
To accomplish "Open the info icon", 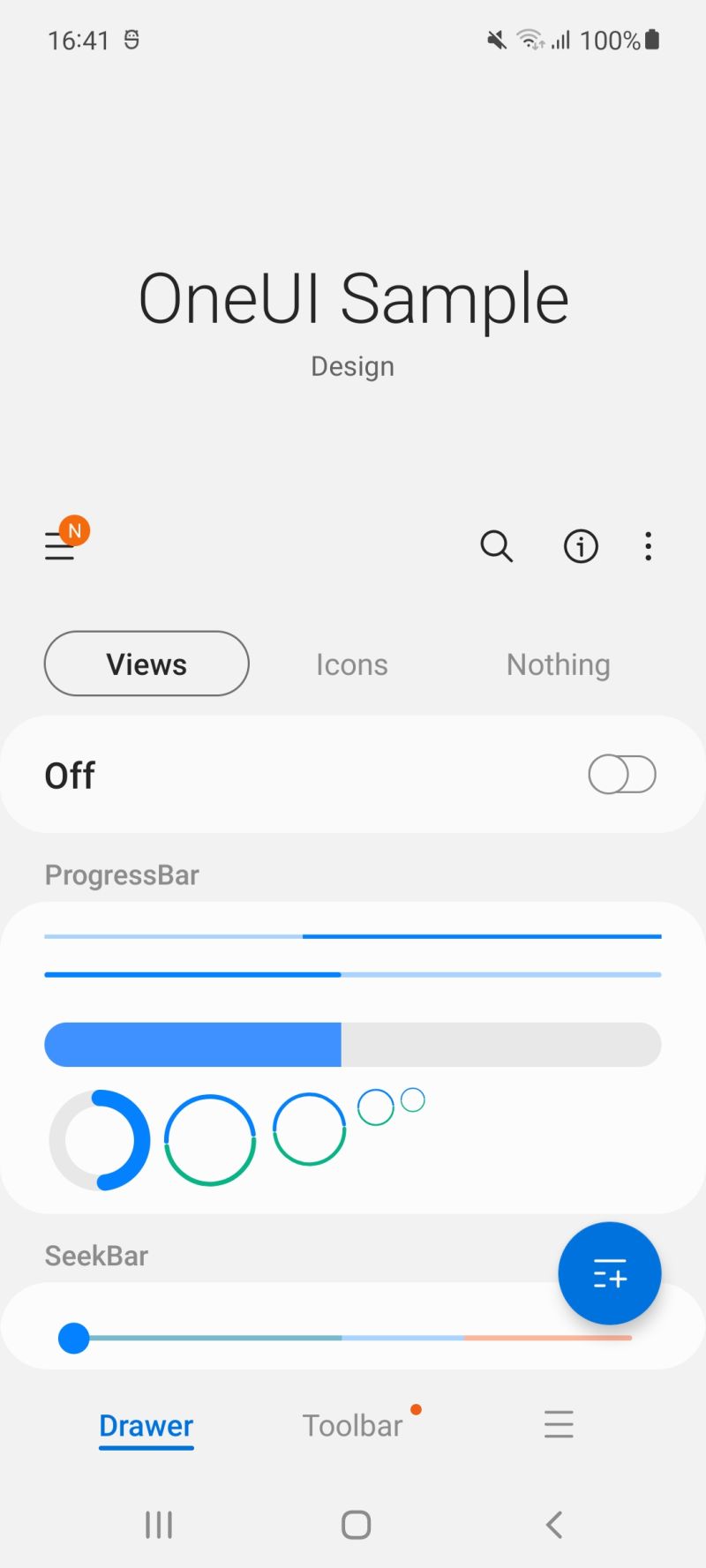I will 580,547.
